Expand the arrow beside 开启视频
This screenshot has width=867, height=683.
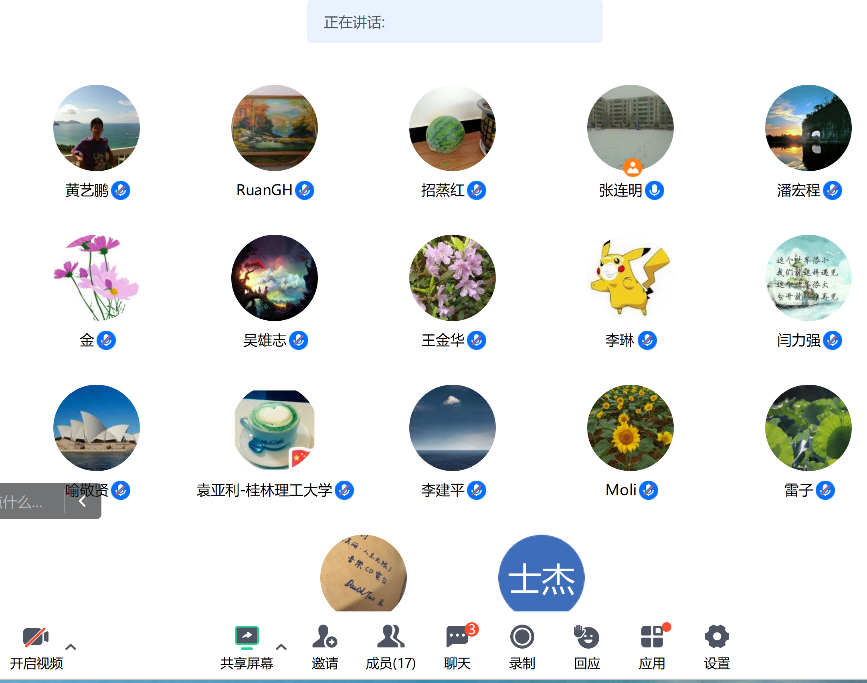[x=71, y=647]
